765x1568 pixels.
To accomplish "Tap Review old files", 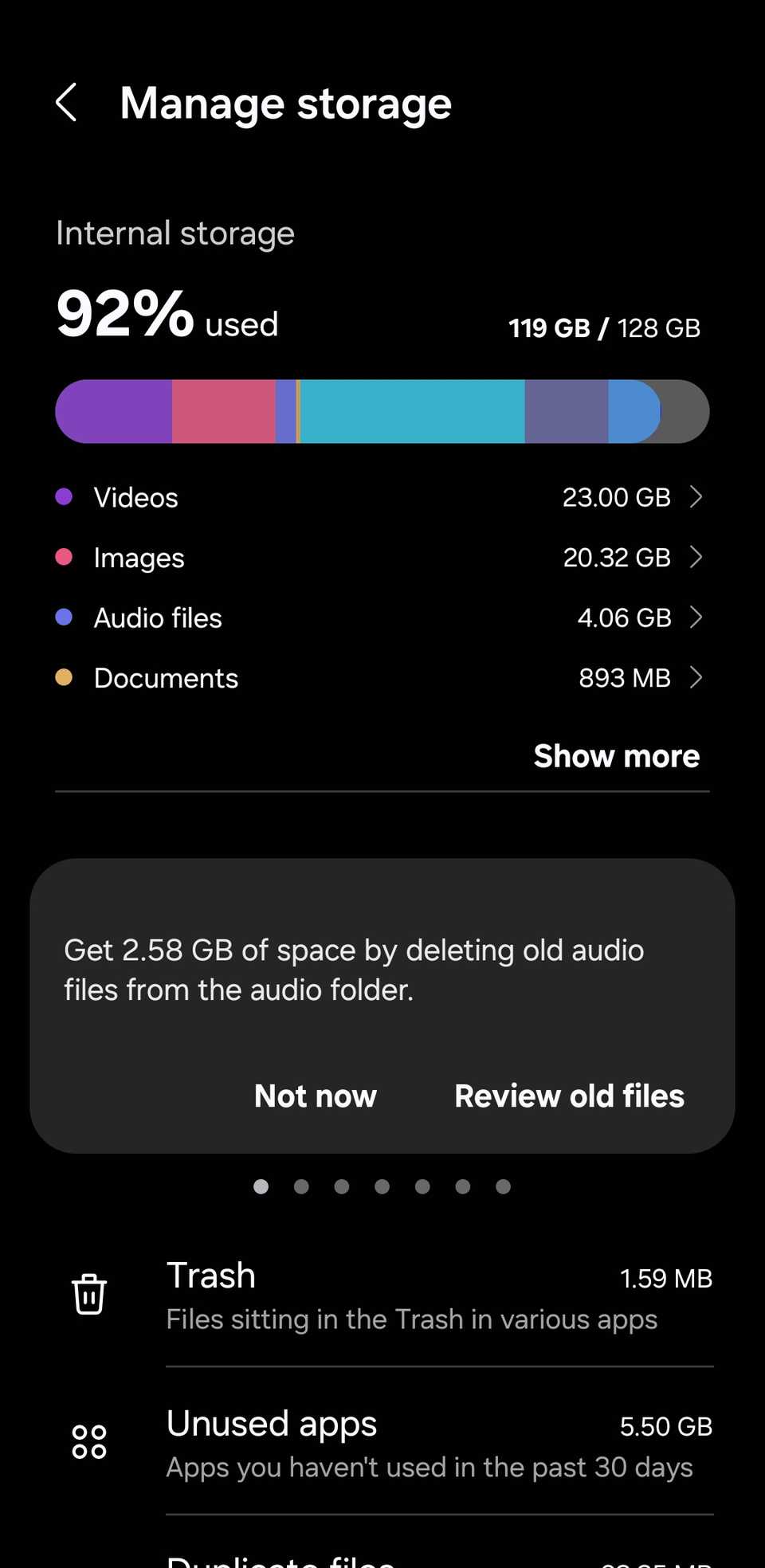I will (x=569, y=1096).
